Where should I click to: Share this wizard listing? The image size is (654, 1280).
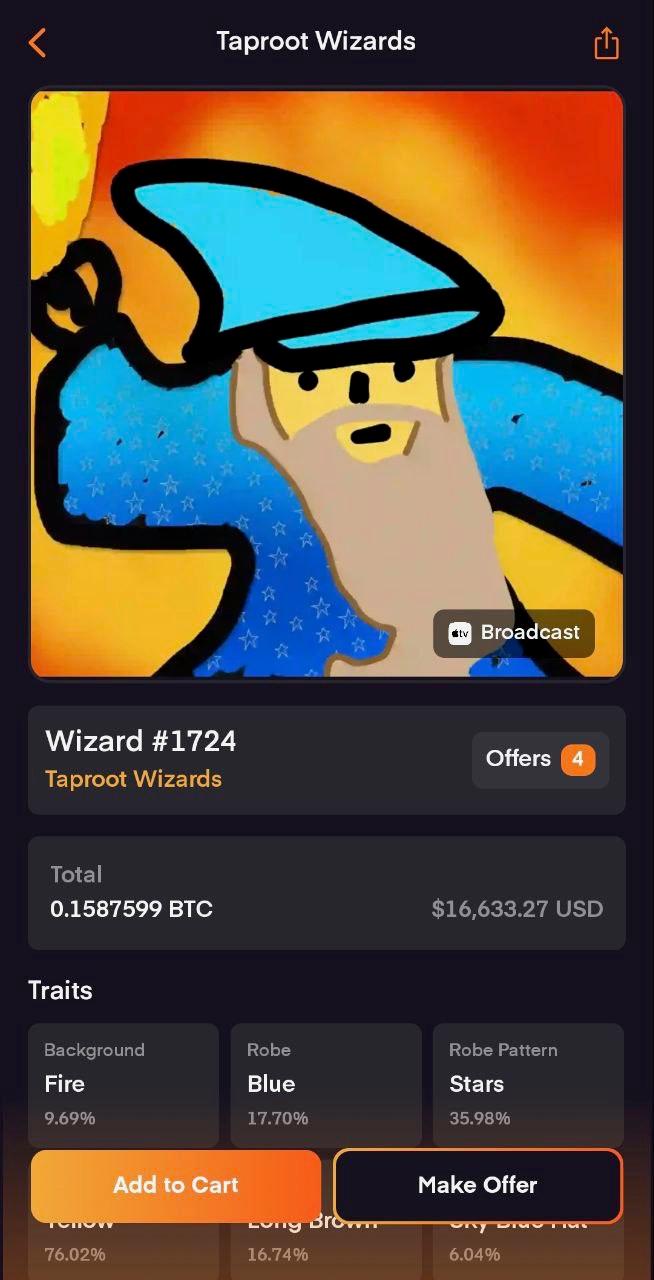tap(606, 43)
